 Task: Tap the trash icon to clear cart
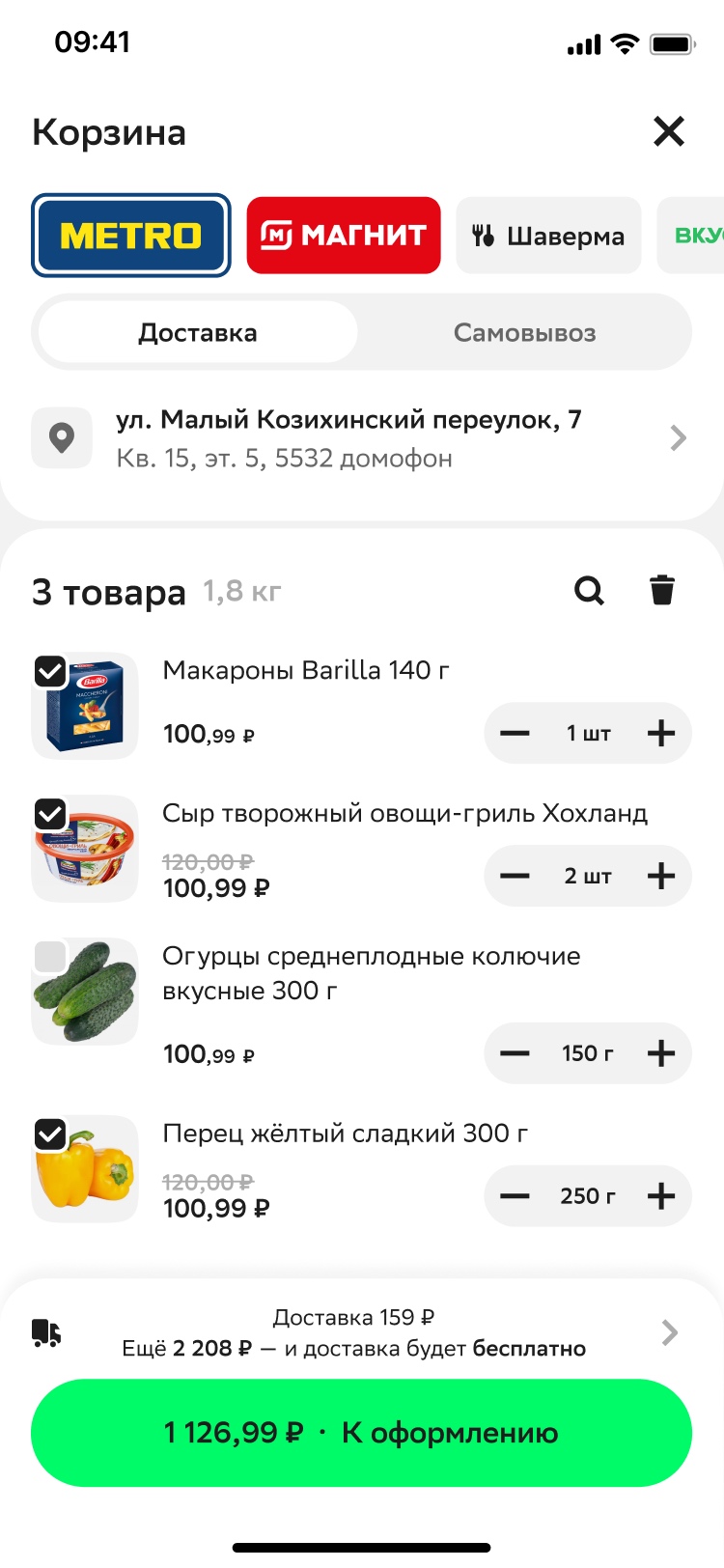tap(662, 590)
